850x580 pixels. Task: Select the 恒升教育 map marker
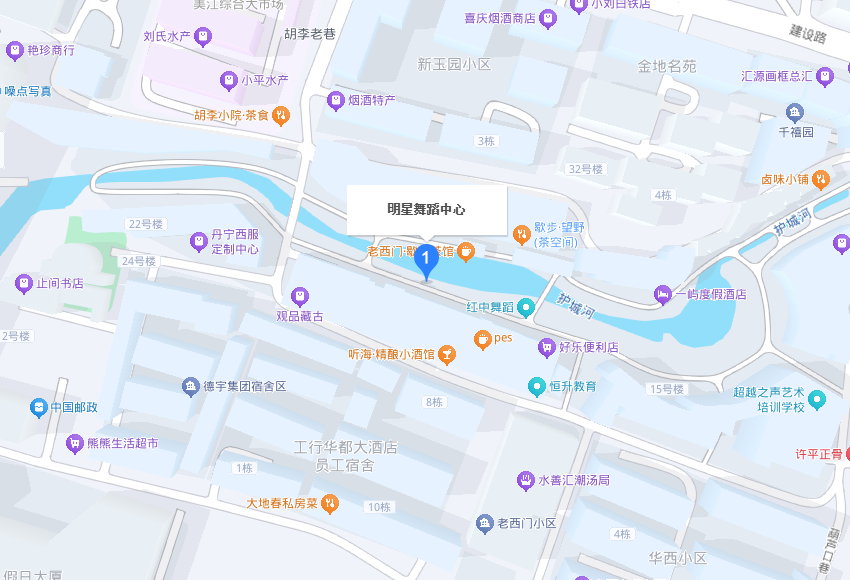click(537, 386)
